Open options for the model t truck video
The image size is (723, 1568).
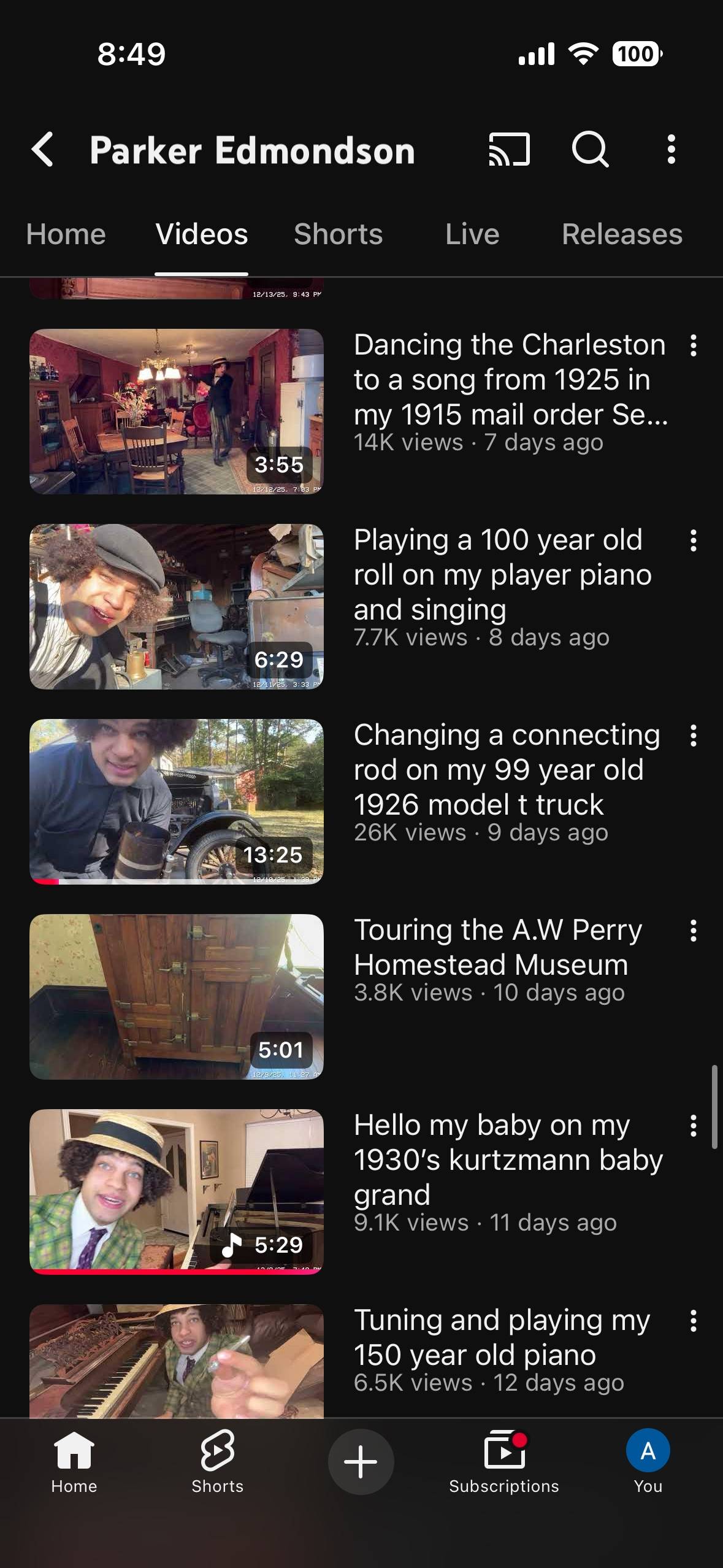[694, 736]
